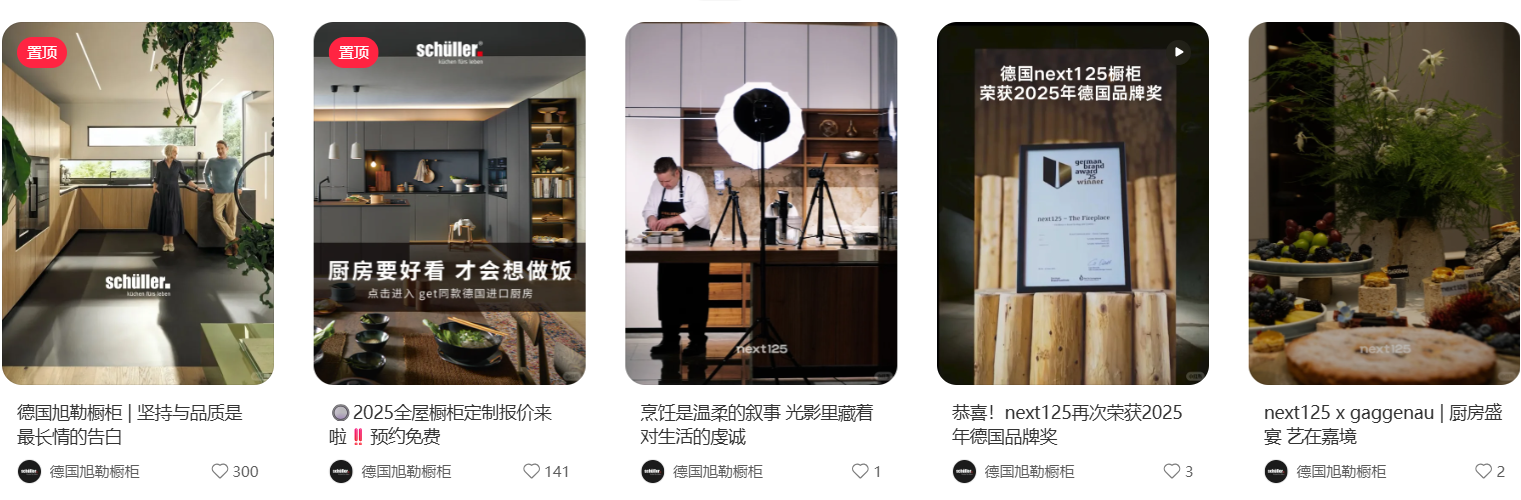Open the chef cooking next125 post

(x=761, y=203)
